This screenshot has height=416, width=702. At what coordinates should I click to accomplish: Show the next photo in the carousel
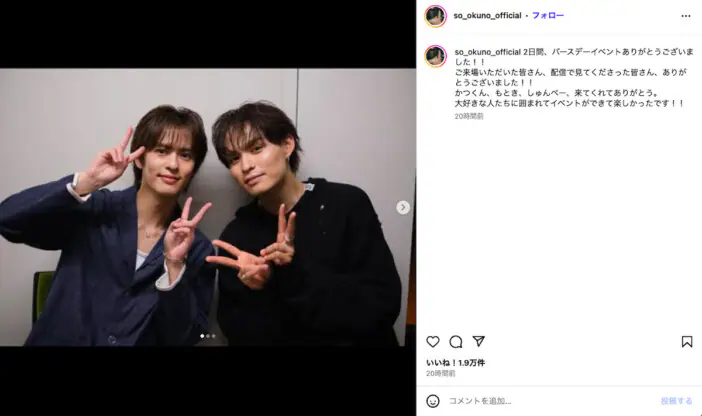pyautogui.click(x=403, y=207)
